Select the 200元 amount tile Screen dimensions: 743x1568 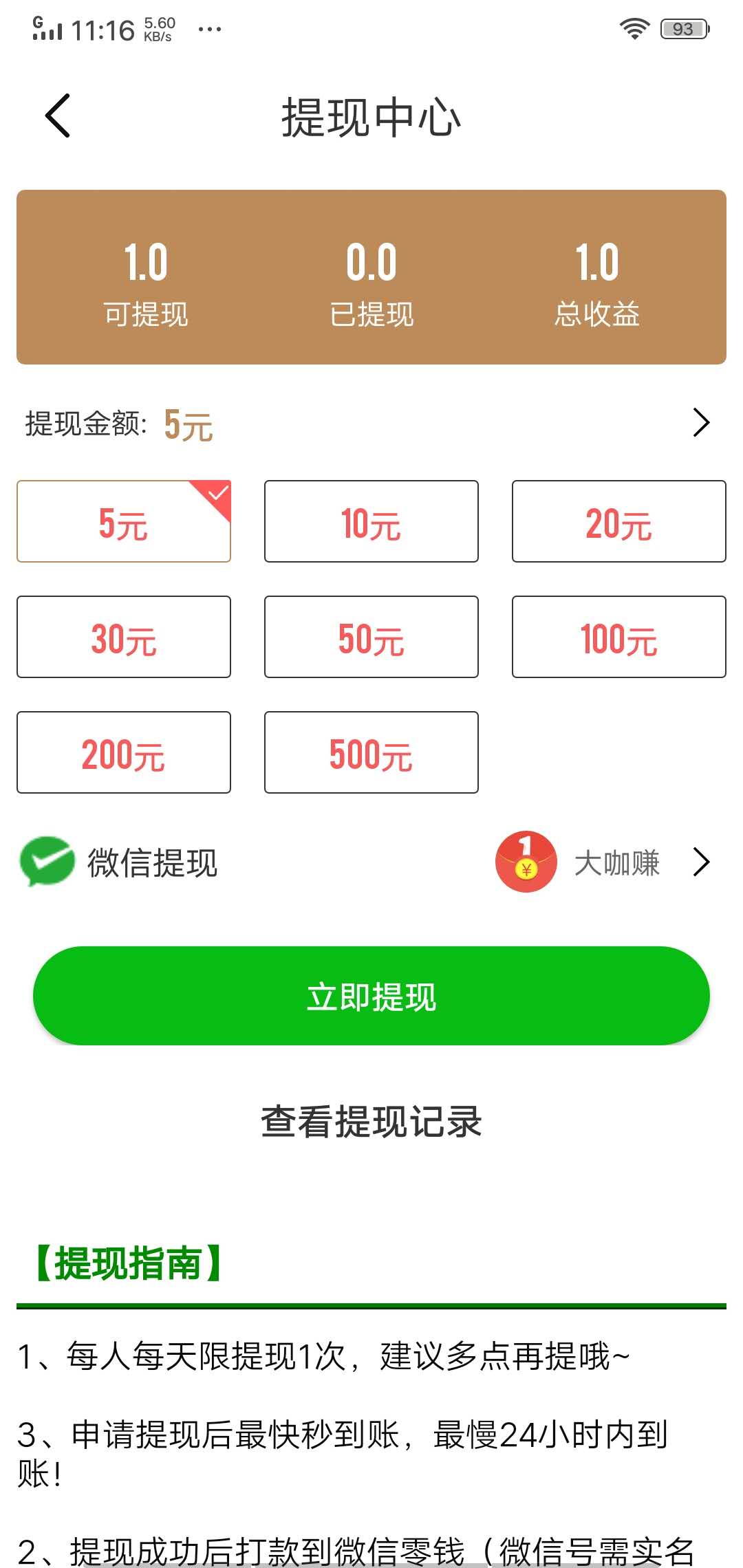coord(123,752)
